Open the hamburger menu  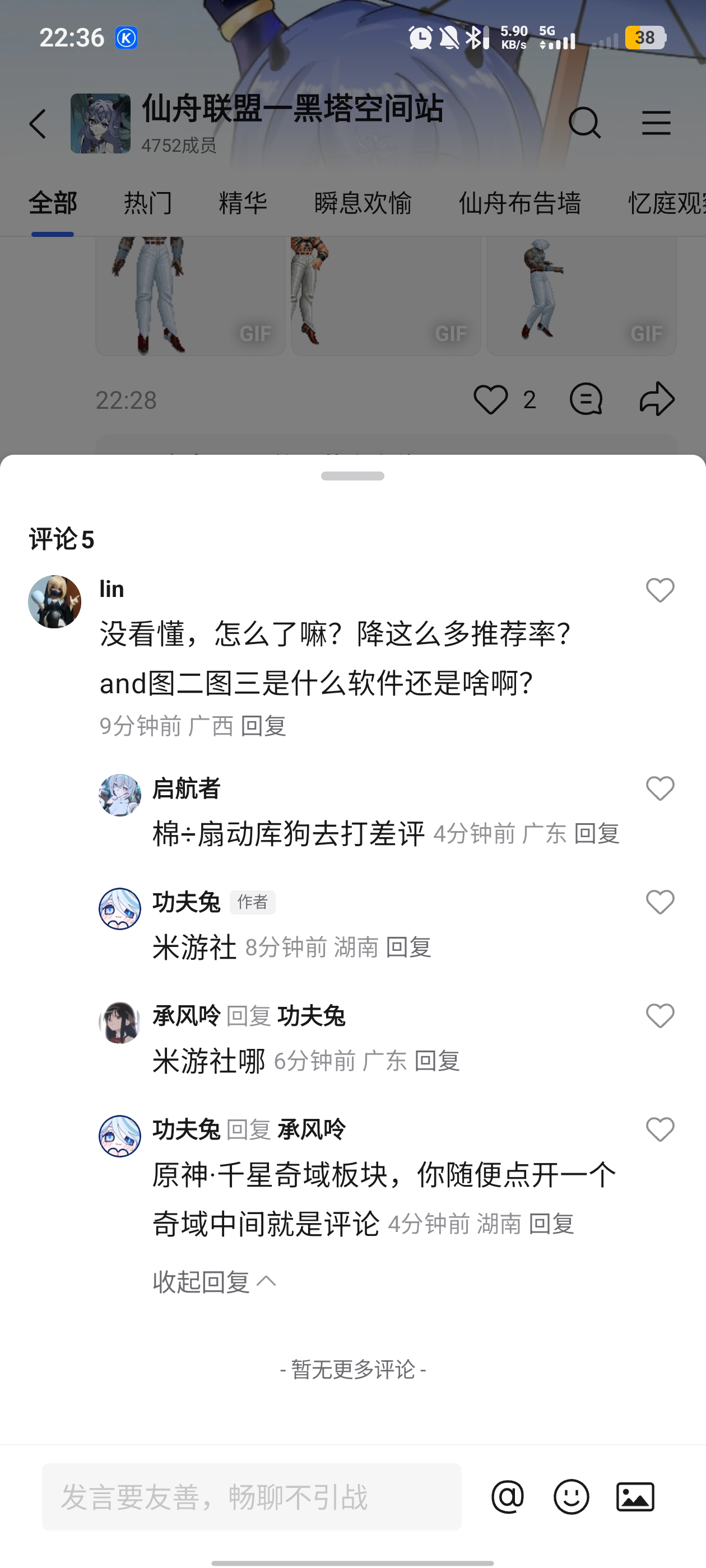click(656, 124)
